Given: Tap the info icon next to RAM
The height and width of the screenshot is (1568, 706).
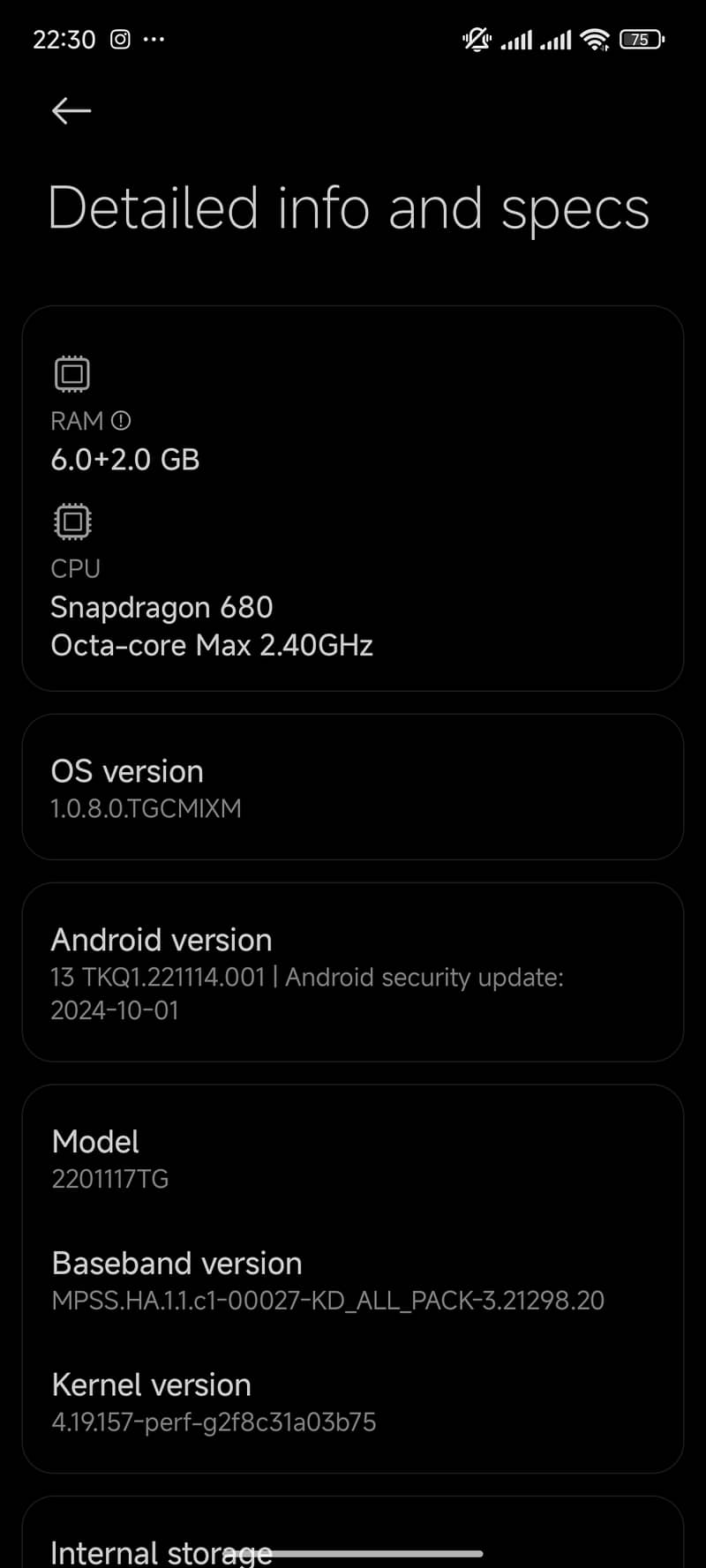Looking at the screenshot, I should (x=123, y=421).
